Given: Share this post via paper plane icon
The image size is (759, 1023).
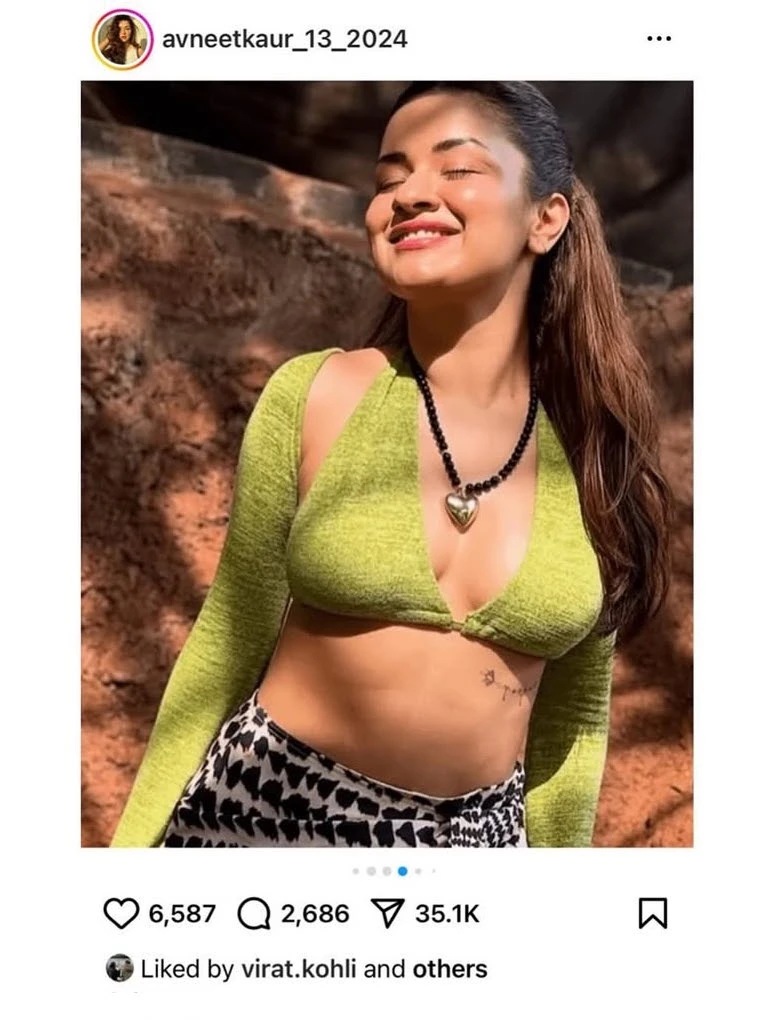Looking at the screenshot, I should point(387,913).
